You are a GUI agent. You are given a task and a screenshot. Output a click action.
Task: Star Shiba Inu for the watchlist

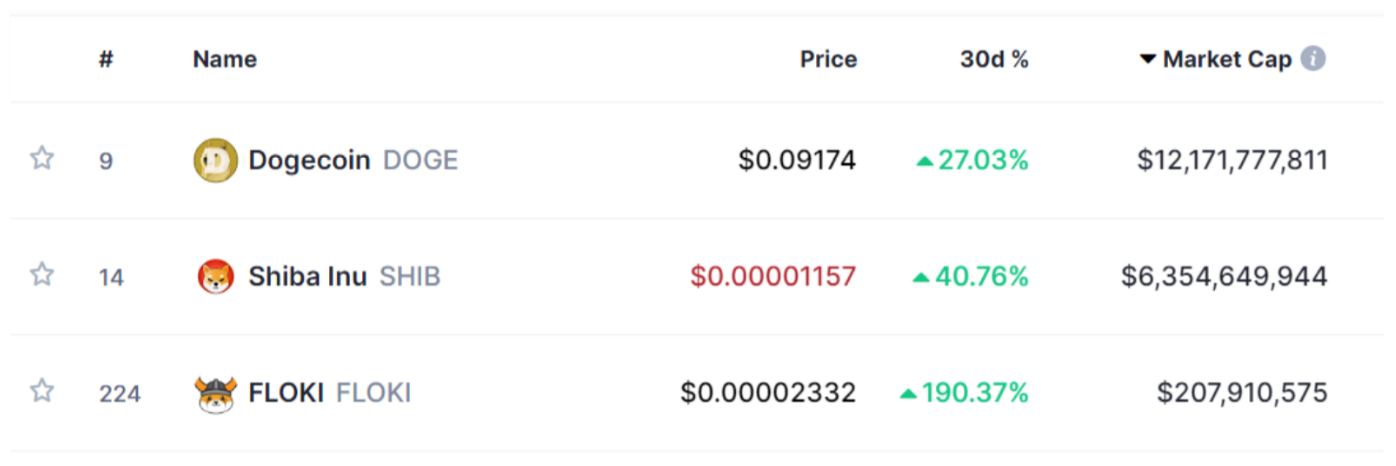41,274
